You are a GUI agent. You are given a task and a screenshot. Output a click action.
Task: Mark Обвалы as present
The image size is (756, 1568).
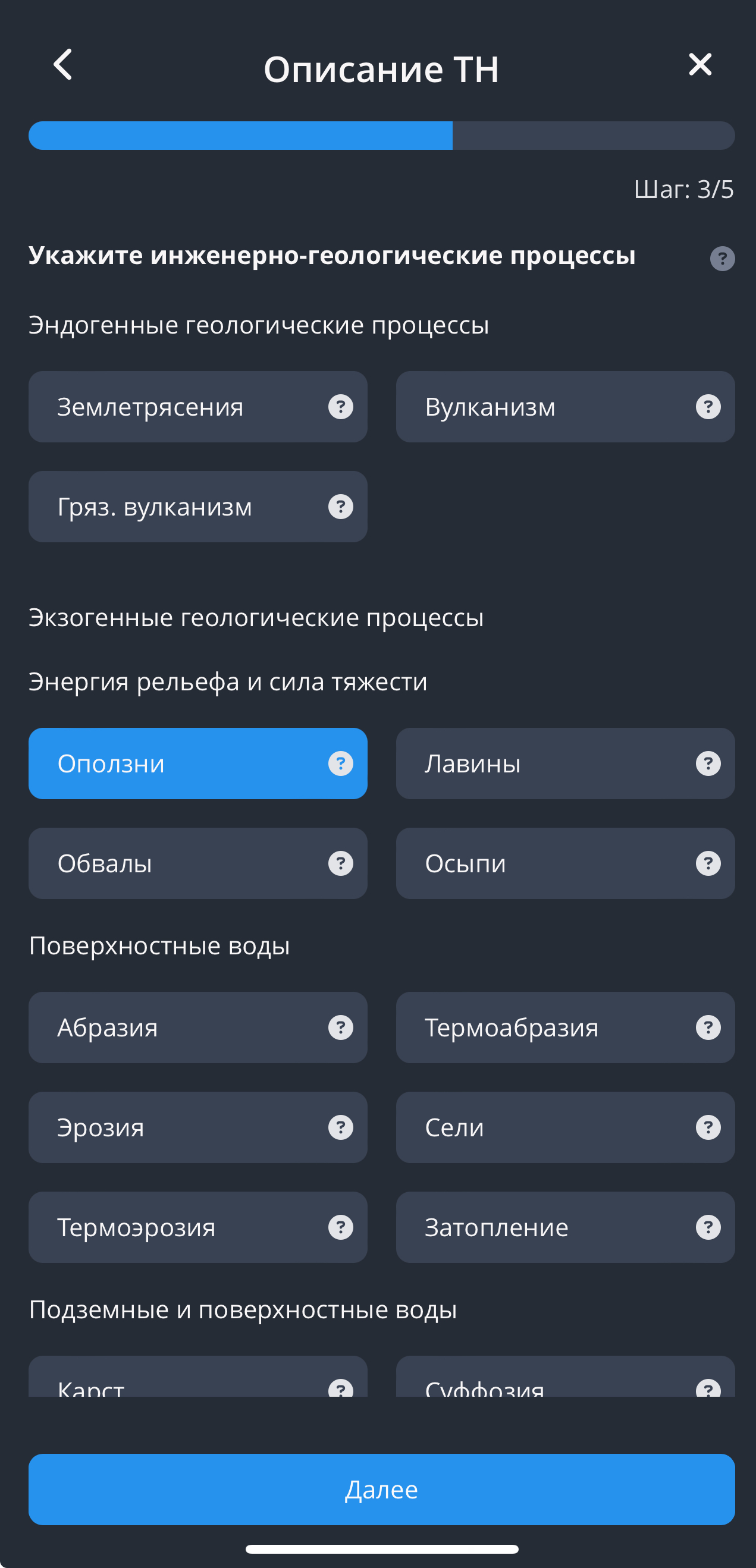tap(183, 863)
